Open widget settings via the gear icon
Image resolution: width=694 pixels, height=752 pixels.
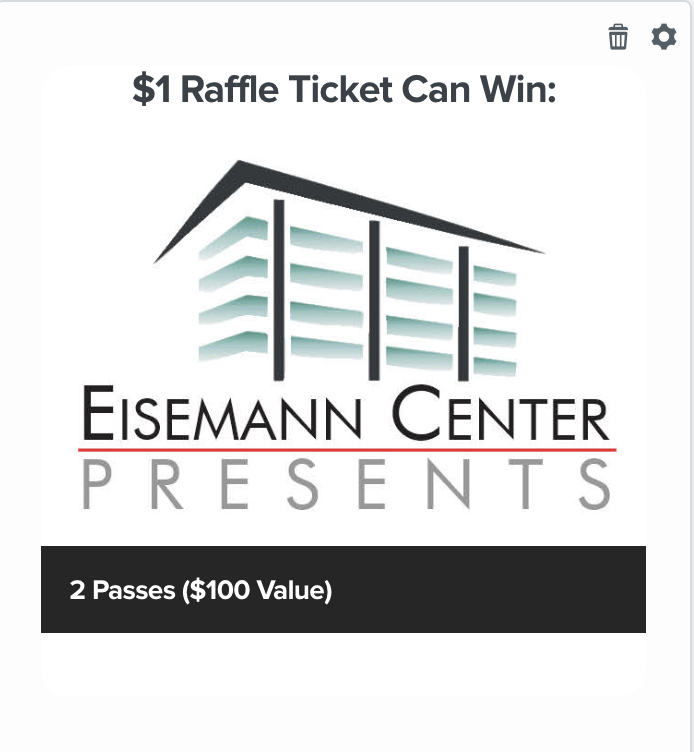click(663, 38)
